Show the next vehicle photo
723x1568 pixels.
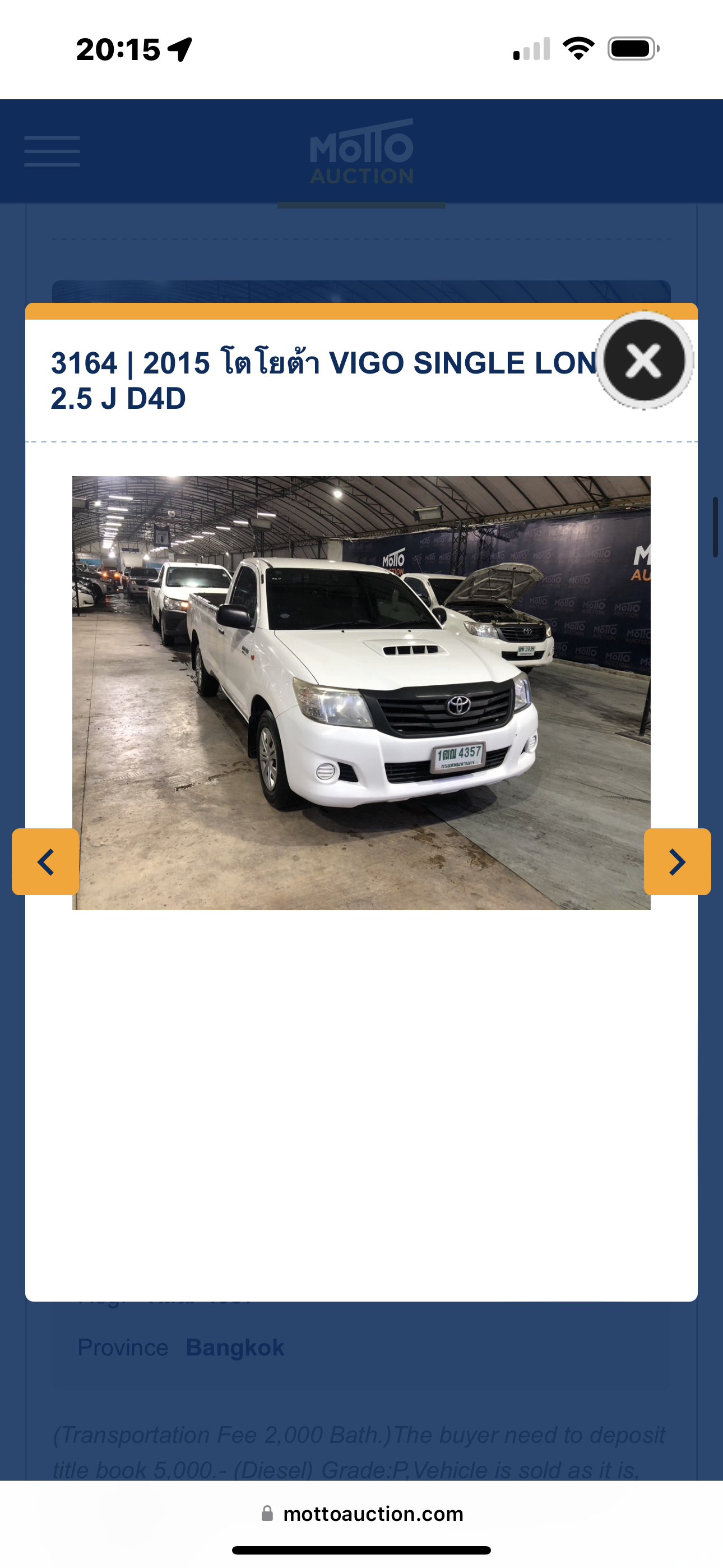678,861
